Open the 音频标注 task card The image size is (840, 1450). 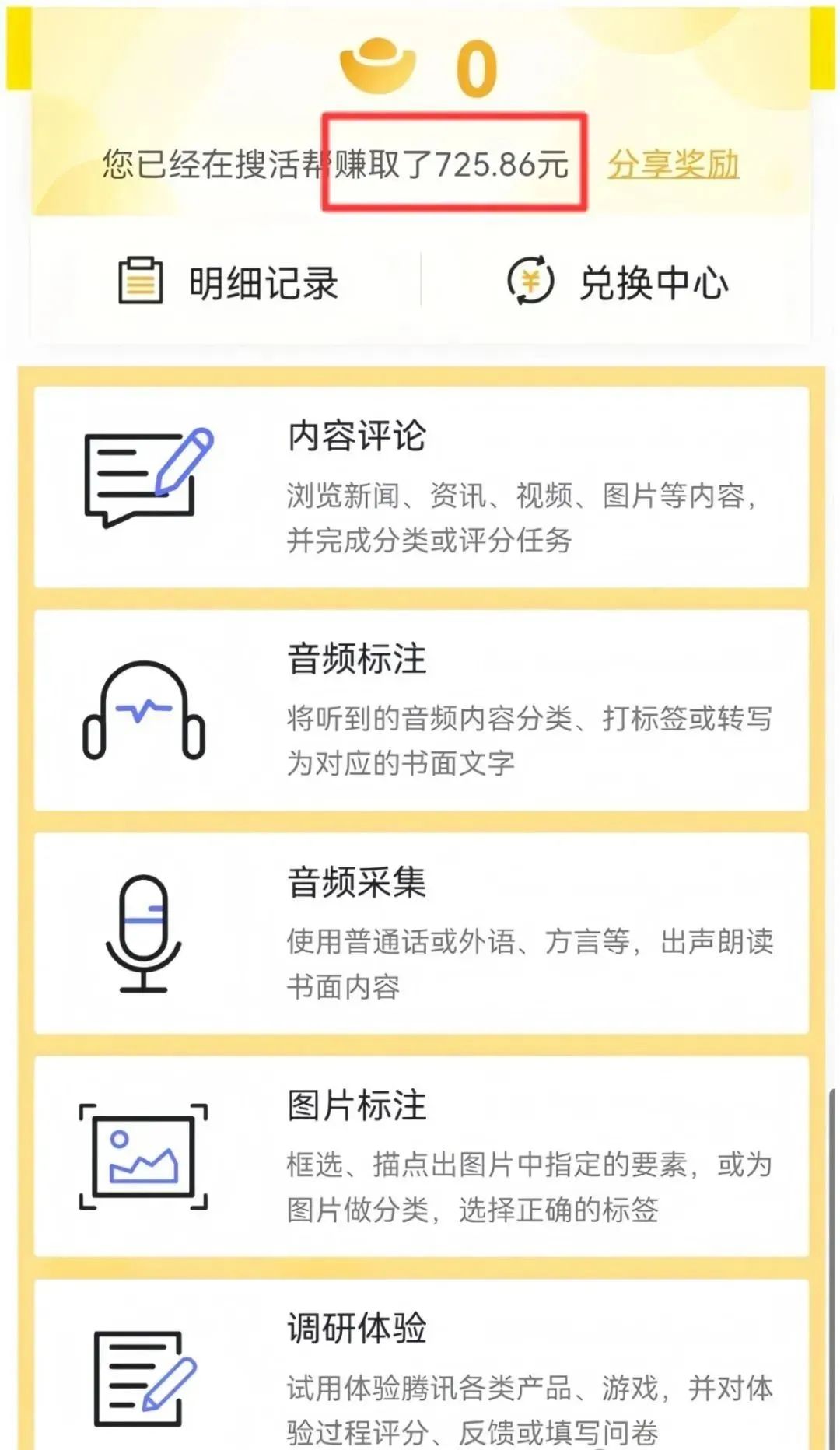422,710
